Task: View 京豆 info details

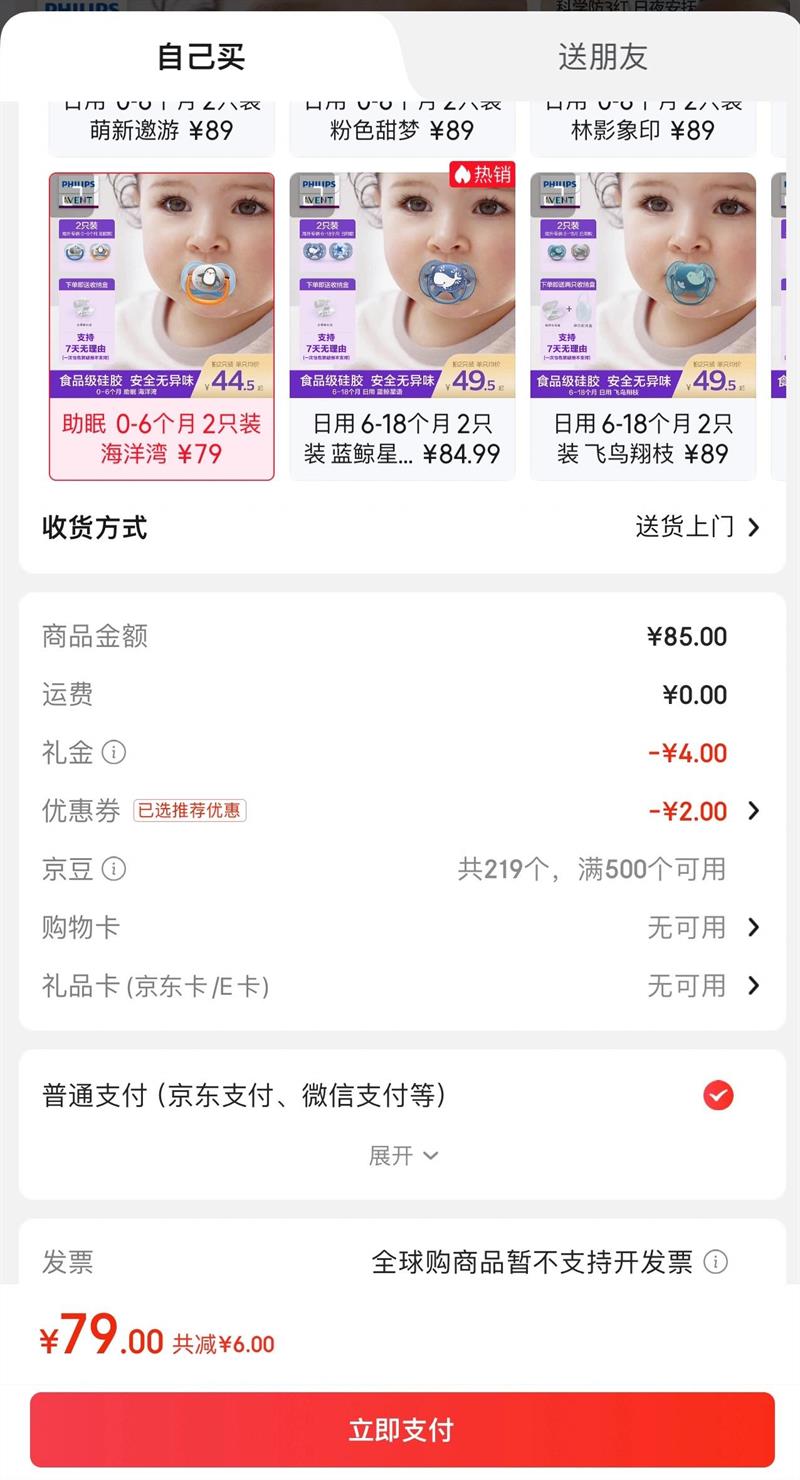Action: point(114,869)
